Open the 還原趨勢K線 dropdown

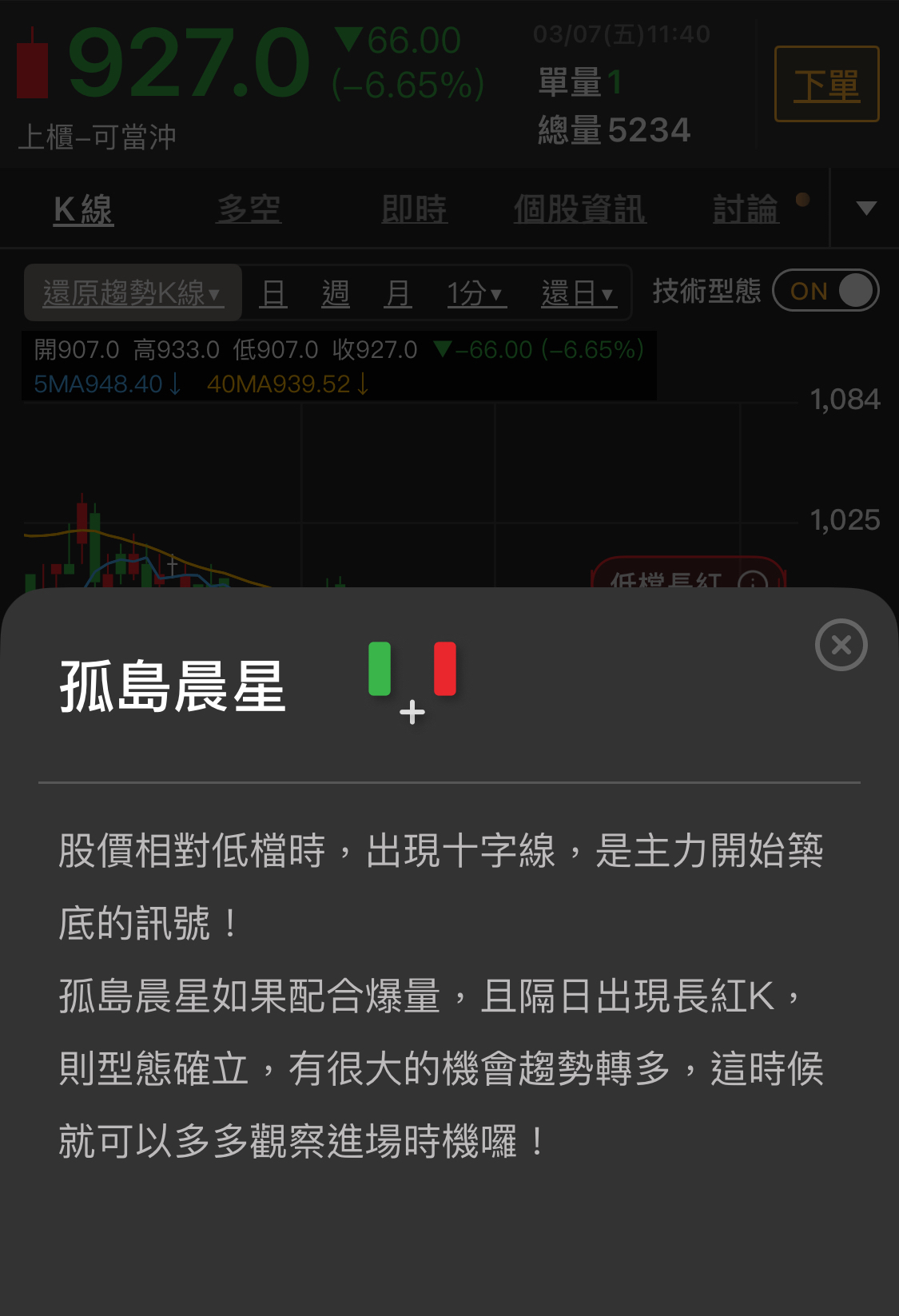click(132, 293)
